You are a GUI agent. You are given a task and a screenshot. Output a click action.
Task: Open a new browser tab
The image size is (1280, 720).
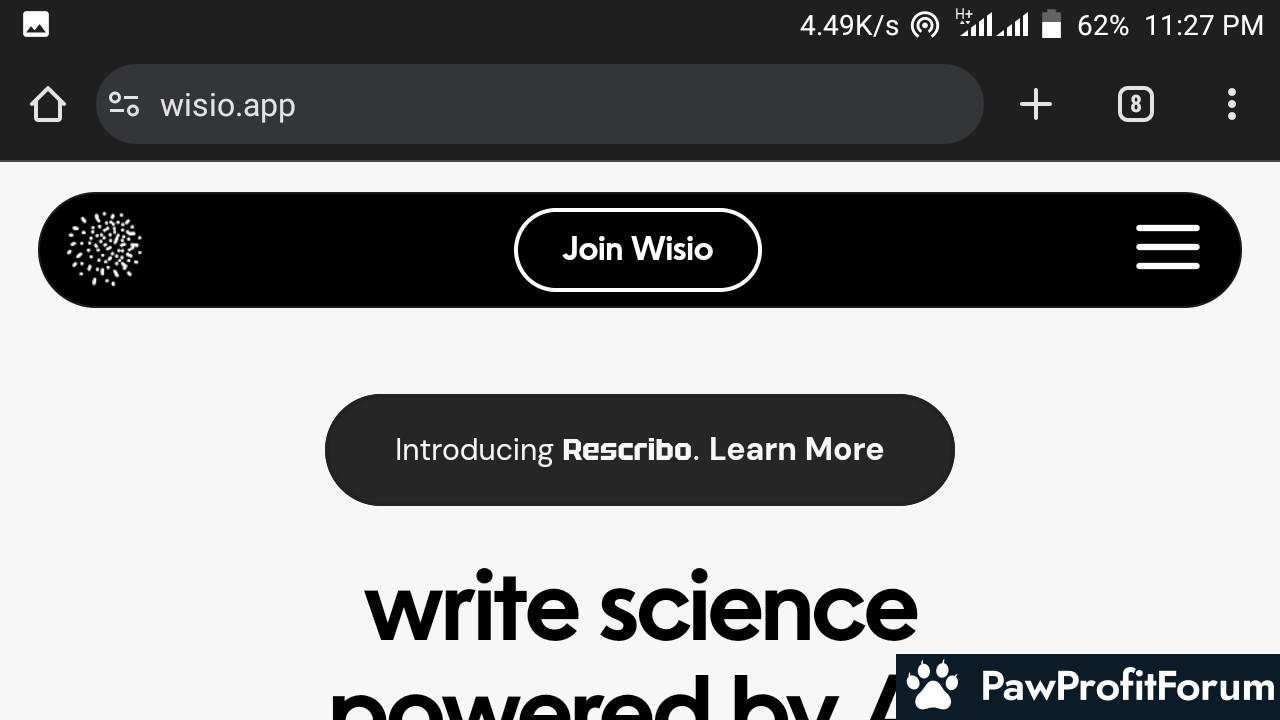pos(1036,104)
